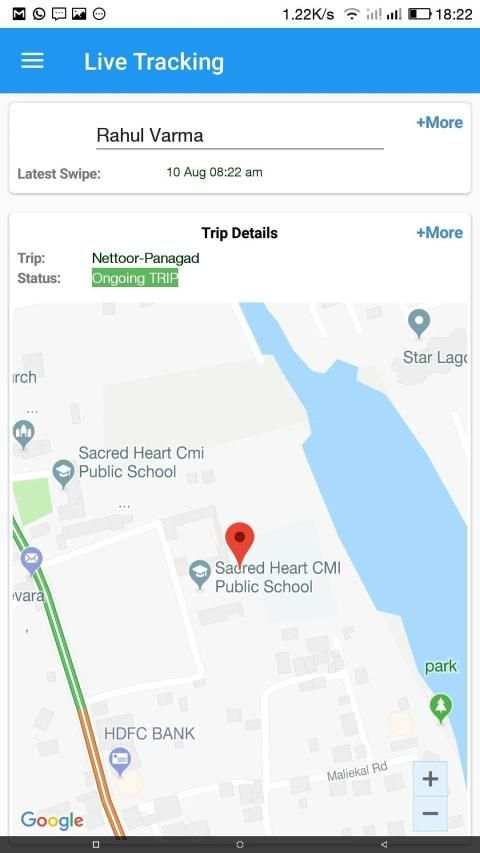Tap the HDFC BANK map marker
This screenshot has height=853, width=480.
120,761
